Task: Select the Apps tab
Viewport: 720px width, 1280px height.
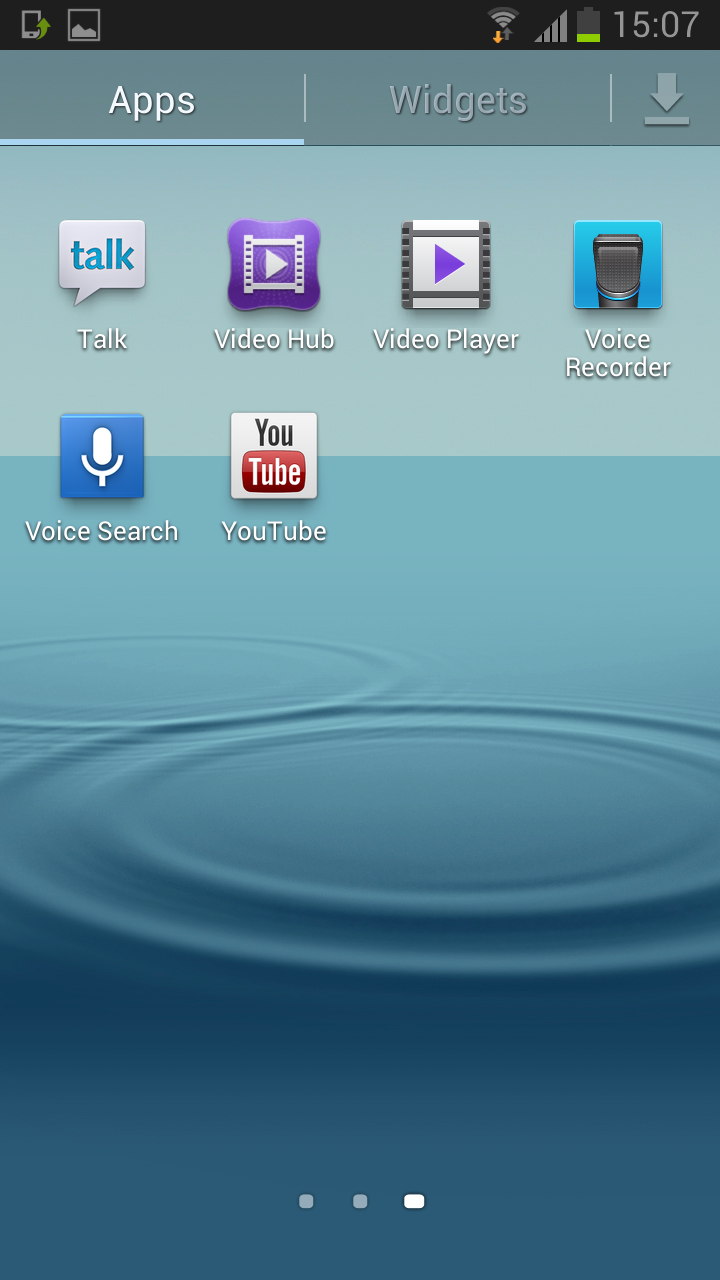Action: click(152, 100)
